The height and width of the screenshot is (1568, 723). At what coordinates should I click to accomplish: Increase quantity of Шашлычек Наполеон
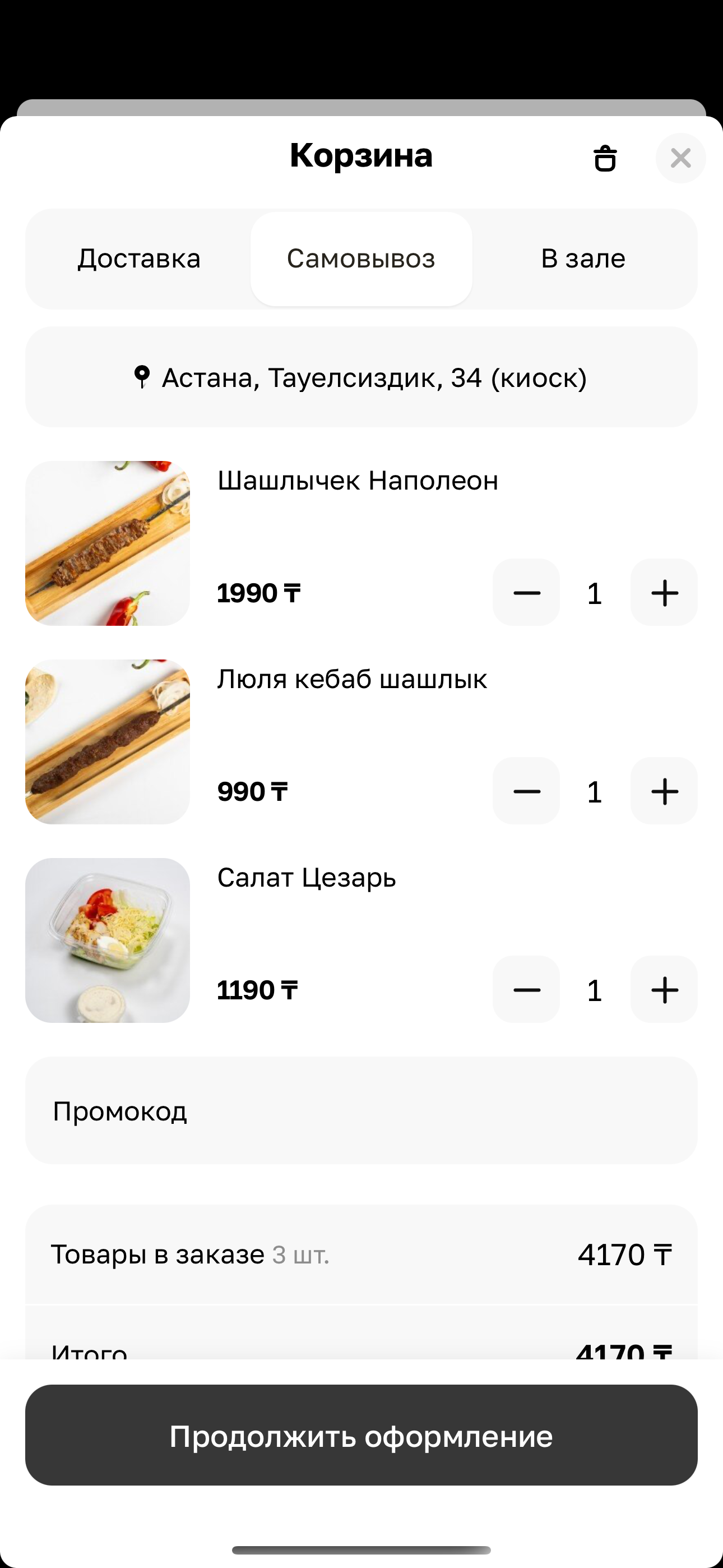click(664, 593)
